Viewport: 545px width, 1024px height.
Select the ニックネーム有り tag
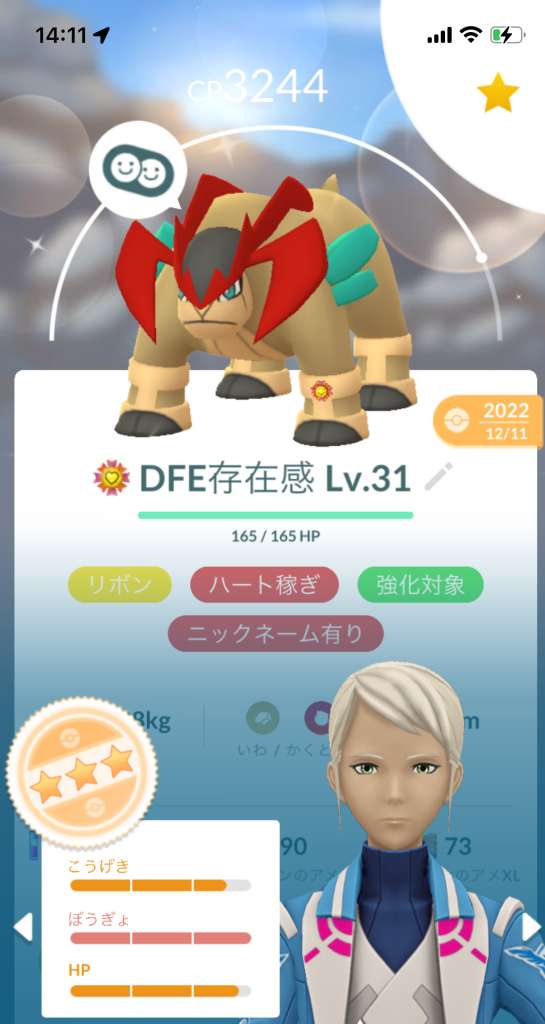pos(275,633)
